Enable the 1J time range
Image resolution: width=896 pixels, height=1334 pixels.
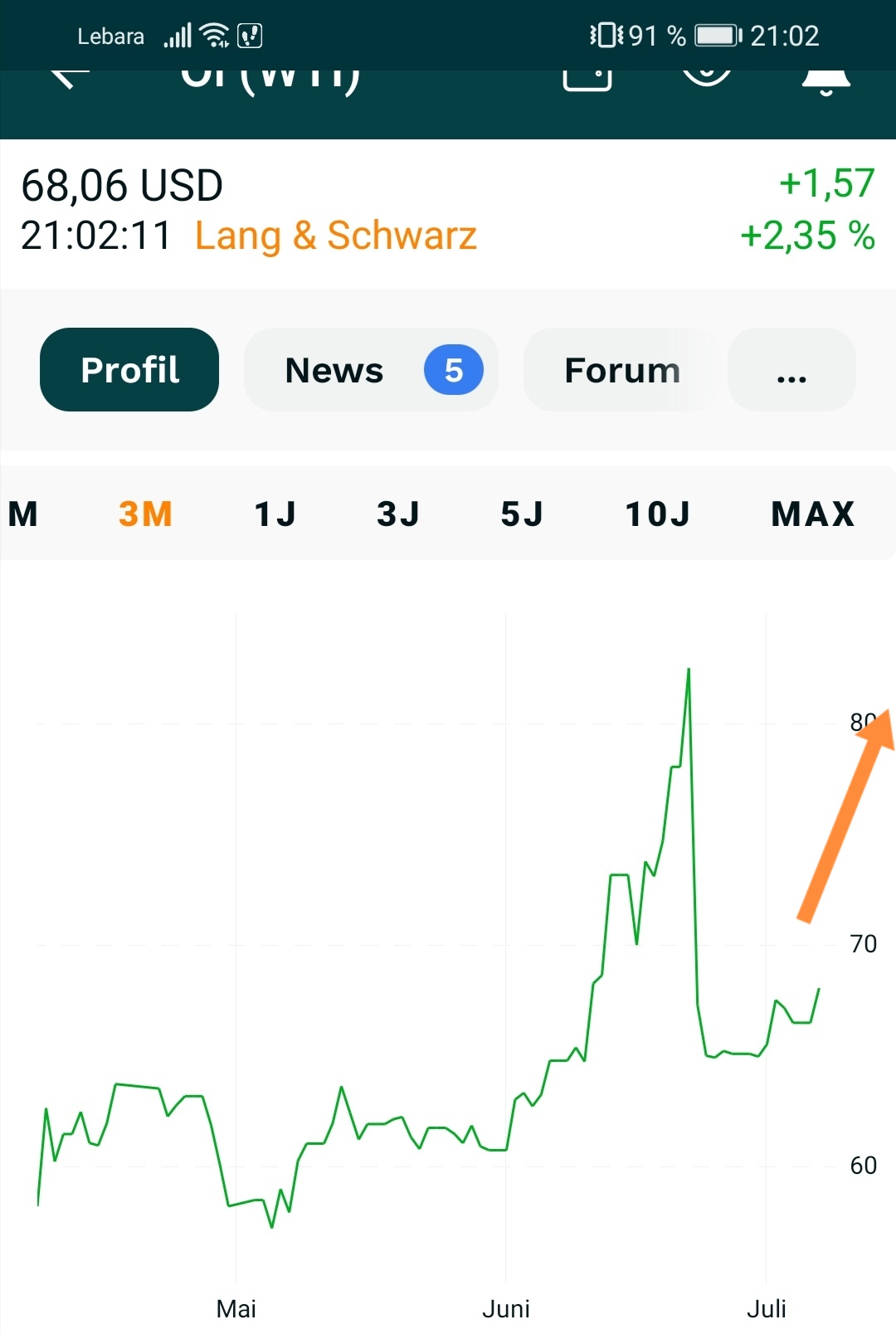pos(274,513)
